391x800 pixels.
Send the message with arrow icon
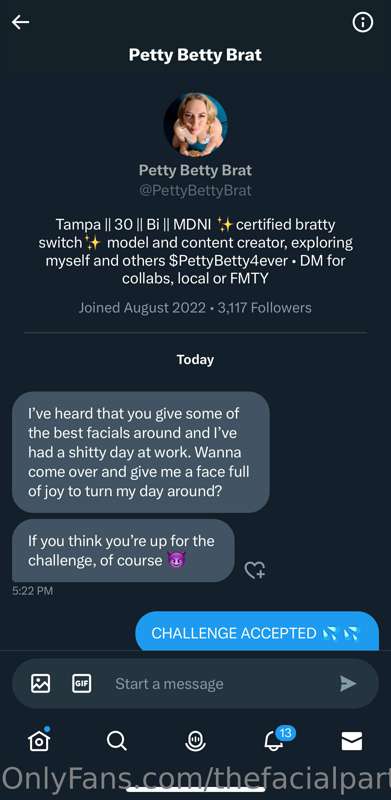[348, 683]
